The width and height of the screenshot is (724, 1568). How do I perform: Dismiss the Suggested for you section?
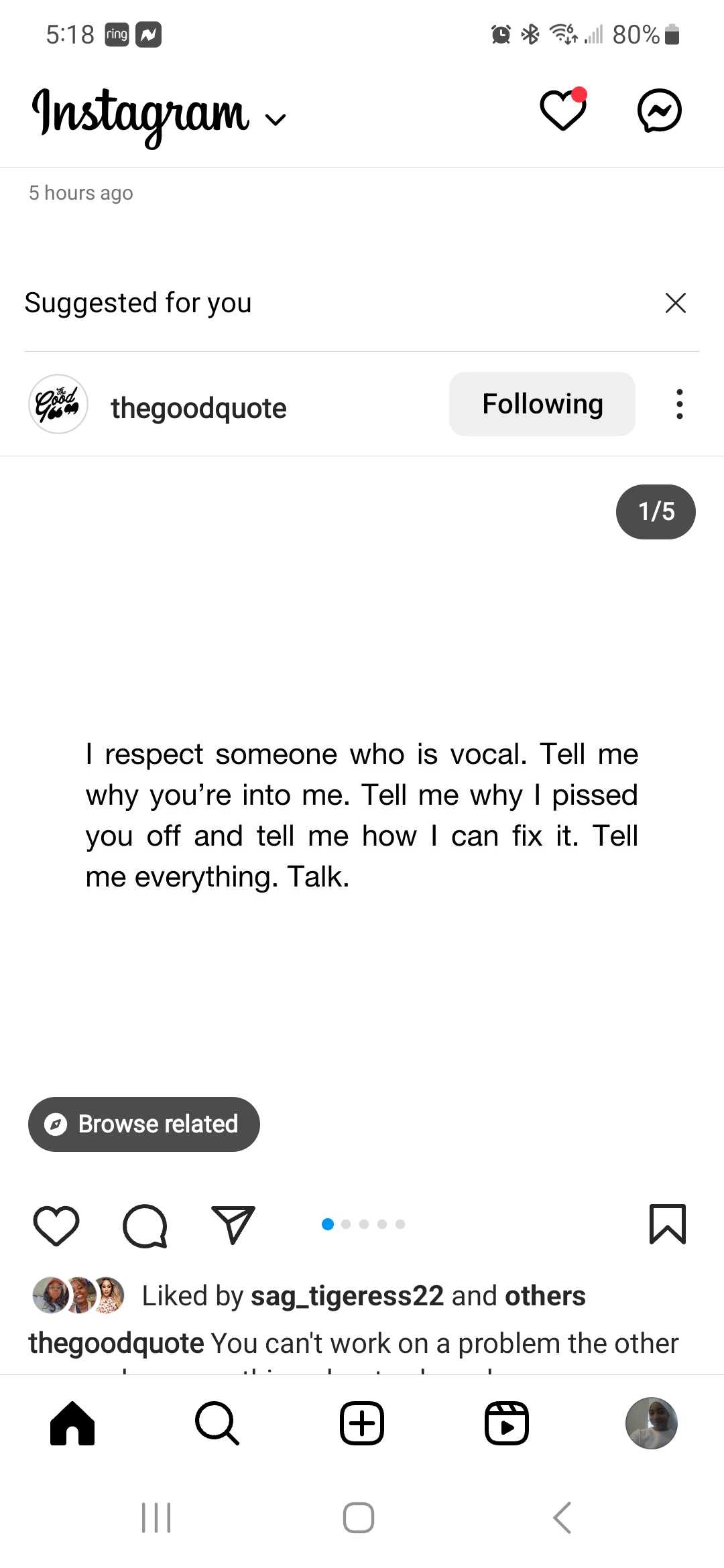(675, 303)
